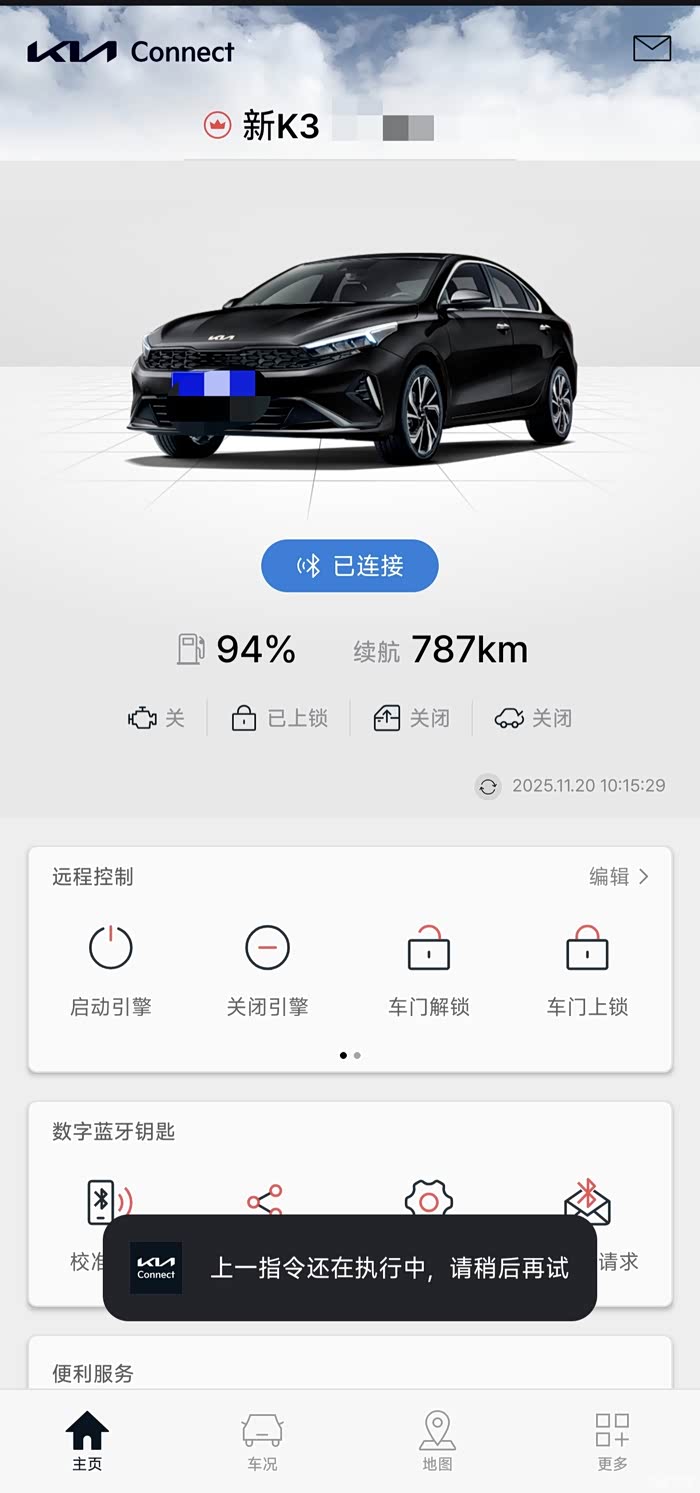This screenshot has height=1493, width=700.
Task: Open 编辑 for remote controls
Action: pos(619,877)
